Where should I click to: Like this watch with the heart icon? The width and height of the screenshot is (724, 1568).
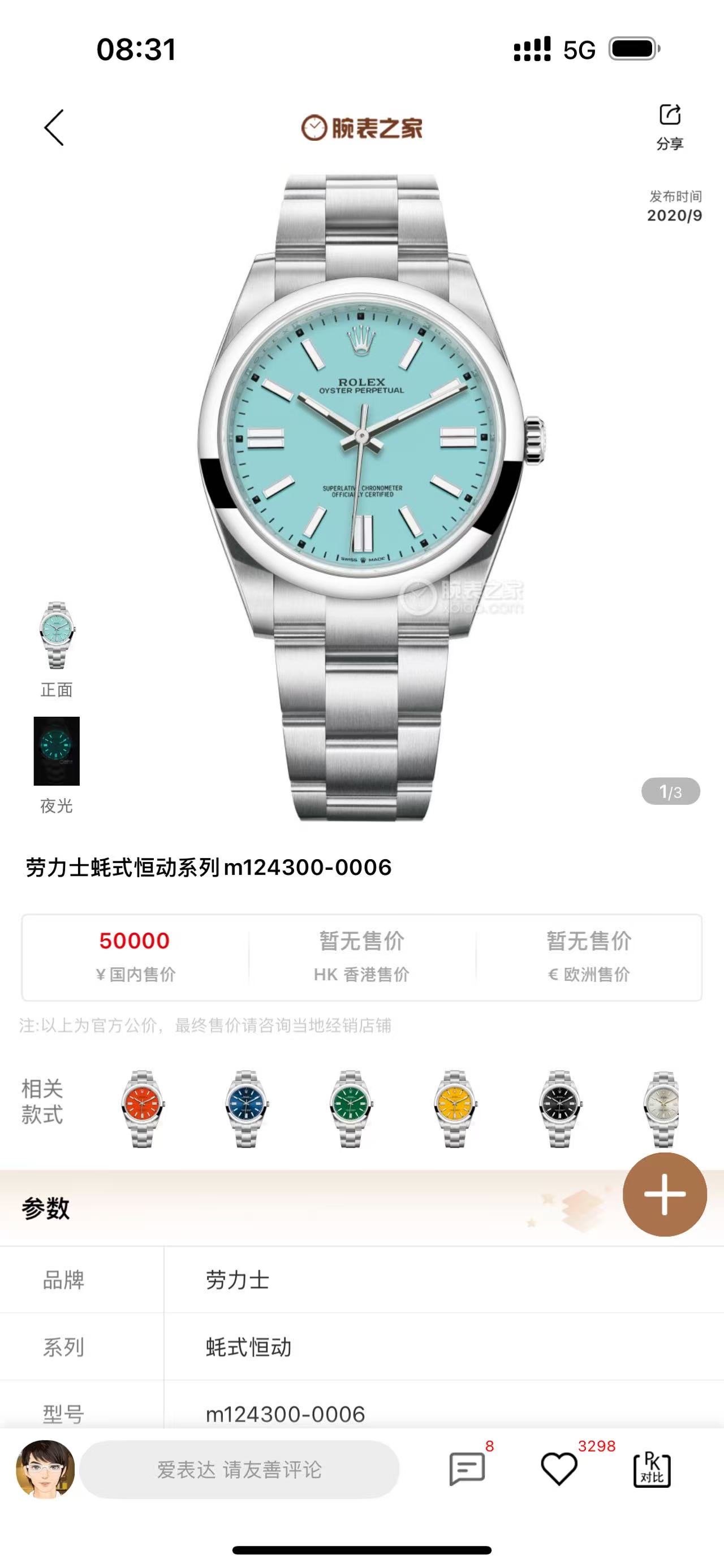tap(559, 1470)
